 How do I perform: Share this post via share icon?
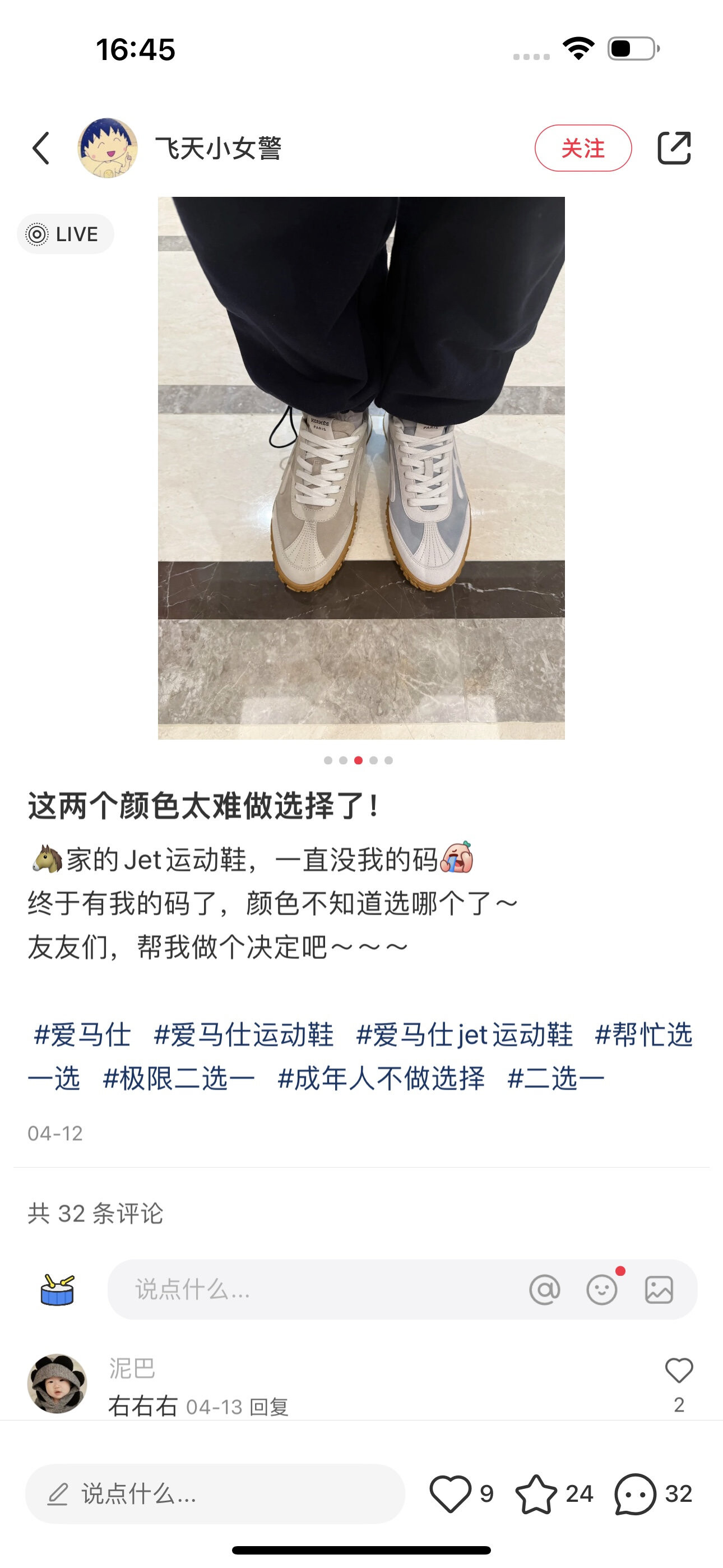click(674, 149)
